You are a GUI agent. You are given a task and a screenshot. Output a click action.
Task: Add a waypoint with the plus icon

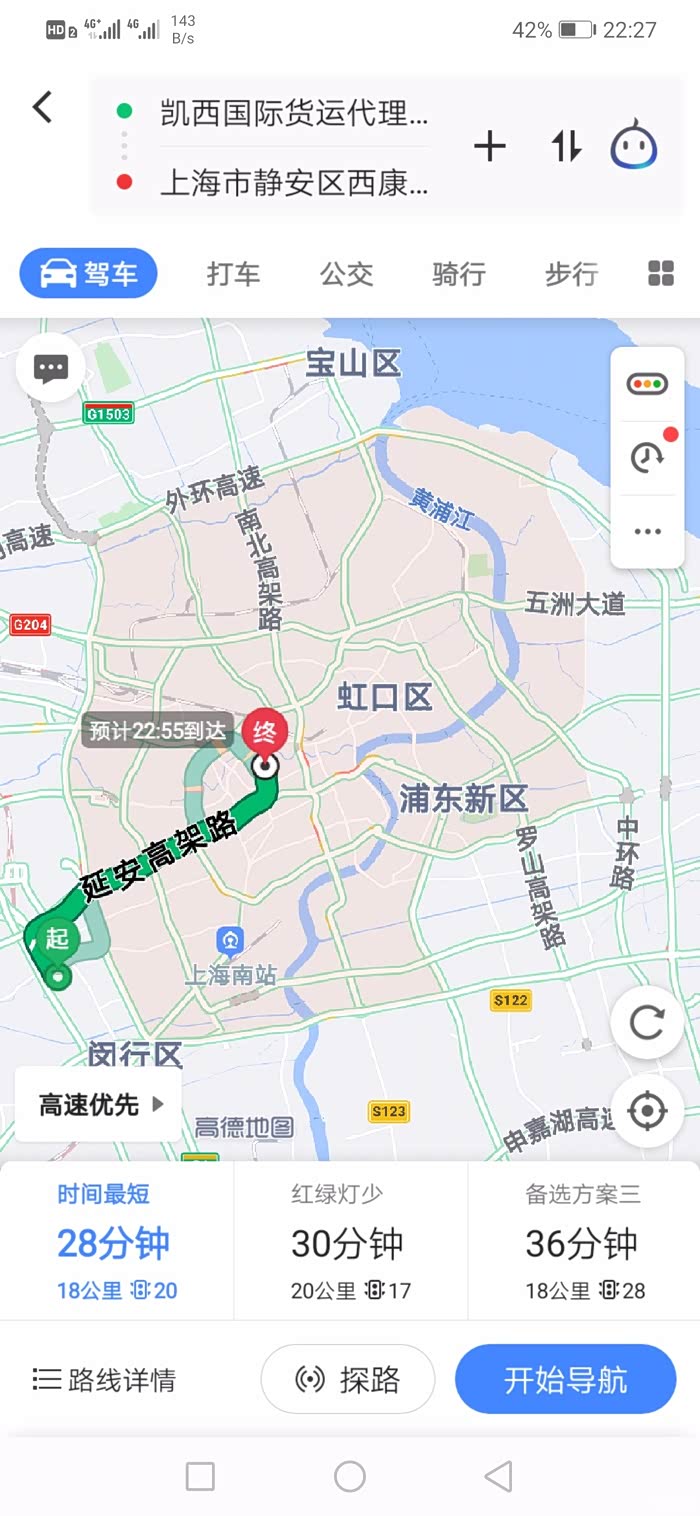489,147
